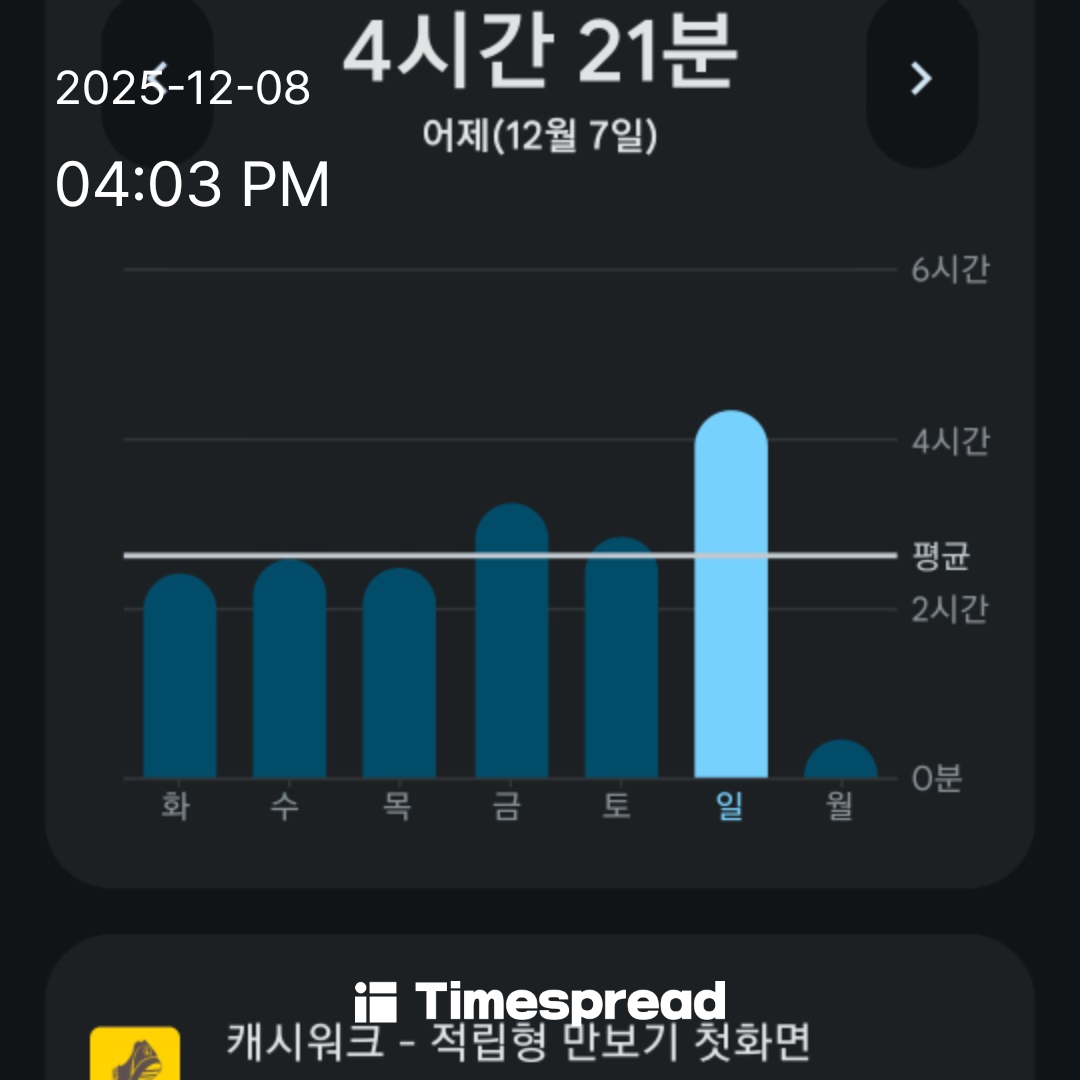Show usage for the 목 bar
1080x1080 pixels.
(399, 673)
